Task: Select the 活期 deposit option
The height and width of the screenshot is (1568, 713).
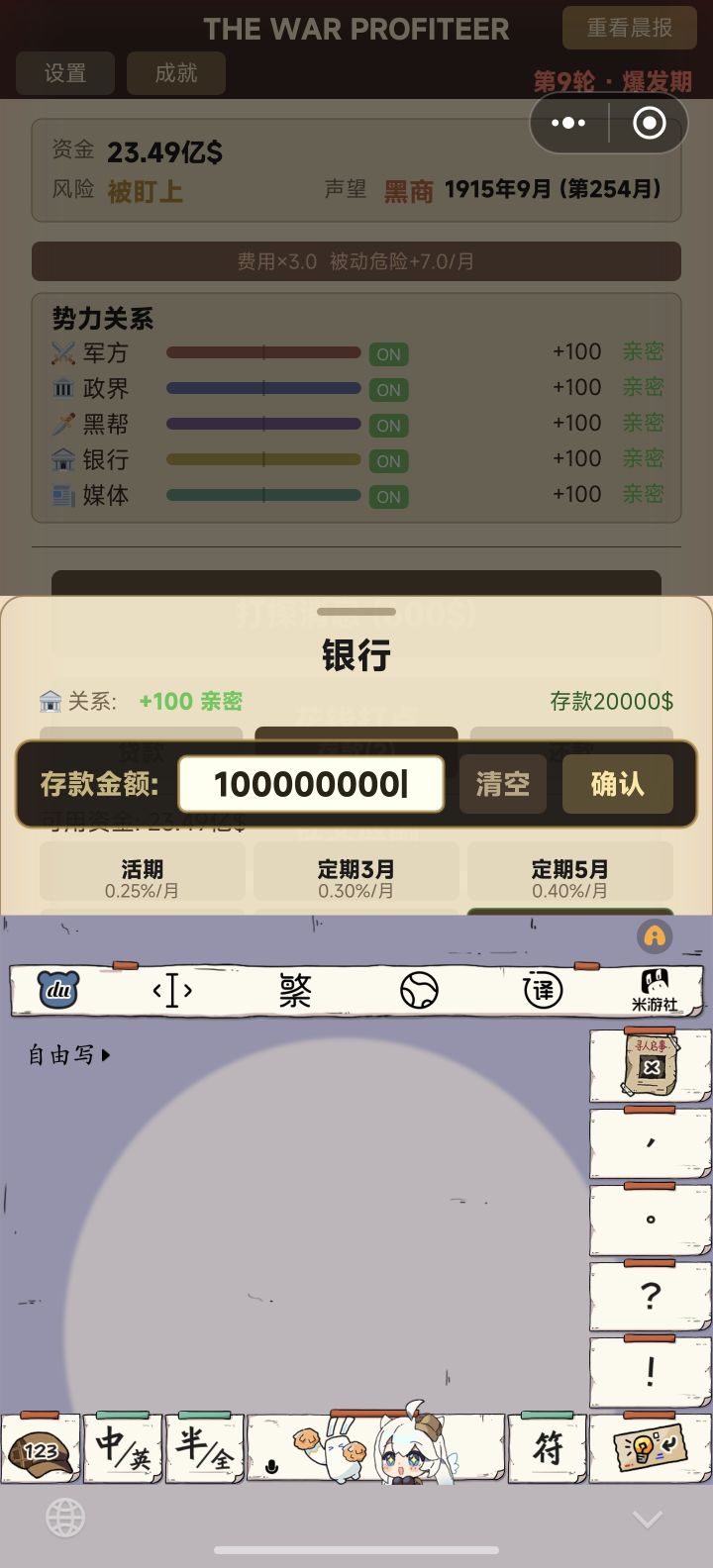Action: click(x=142, y=870)
